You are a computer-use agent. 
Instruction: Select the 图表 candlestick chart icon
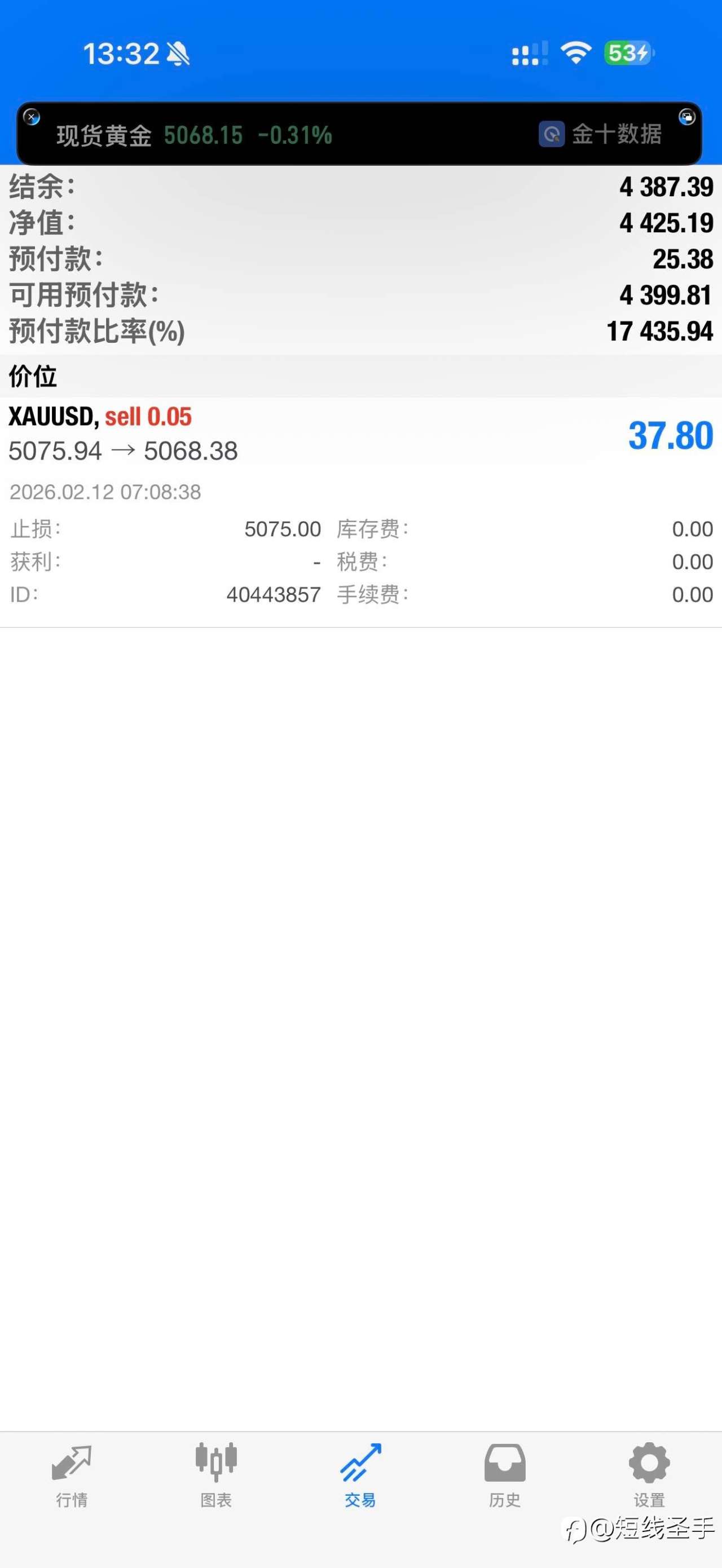(214, 1464)
